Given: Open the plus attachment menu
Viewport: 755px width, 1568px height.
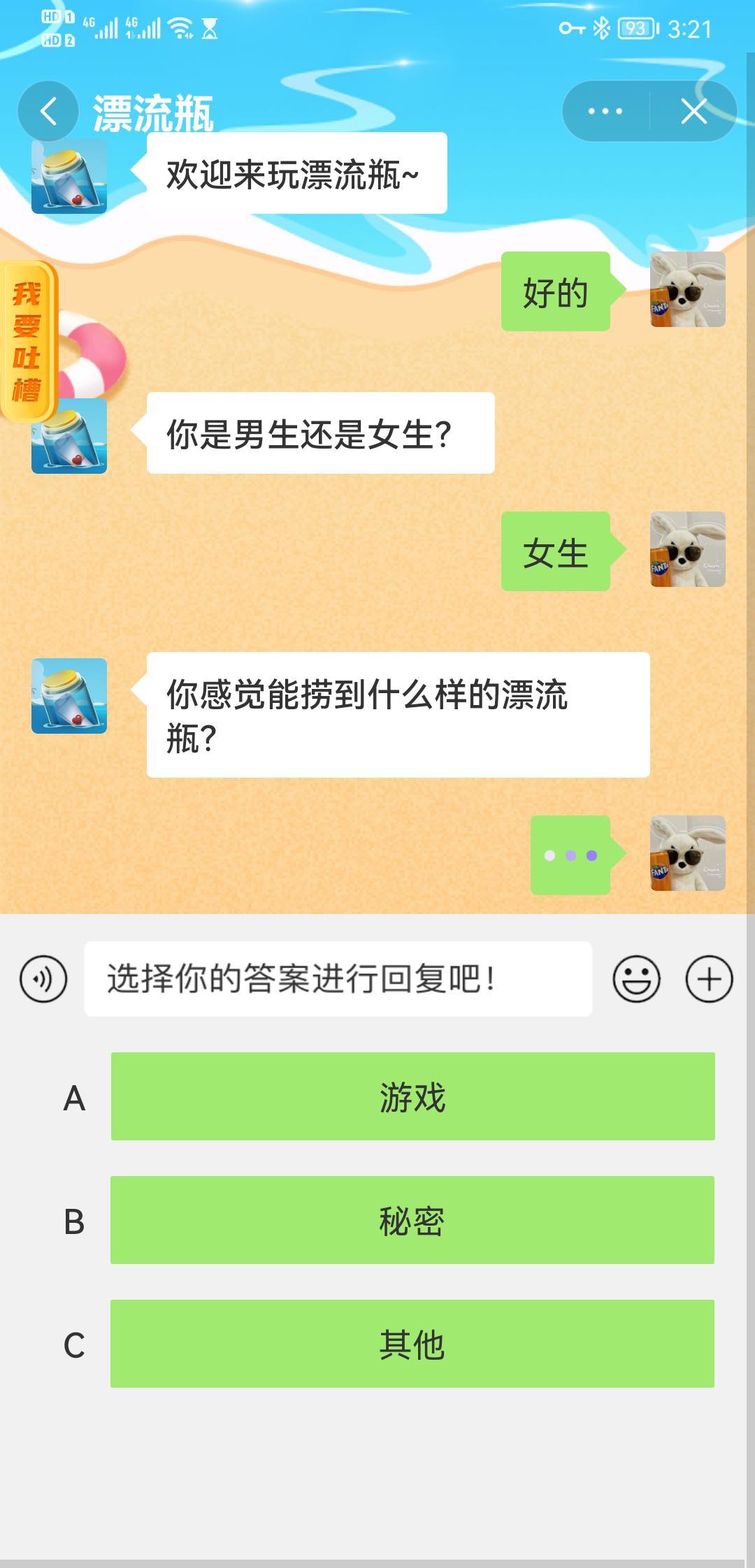Looking at the screenshot, I should click(x=709, y=978).
